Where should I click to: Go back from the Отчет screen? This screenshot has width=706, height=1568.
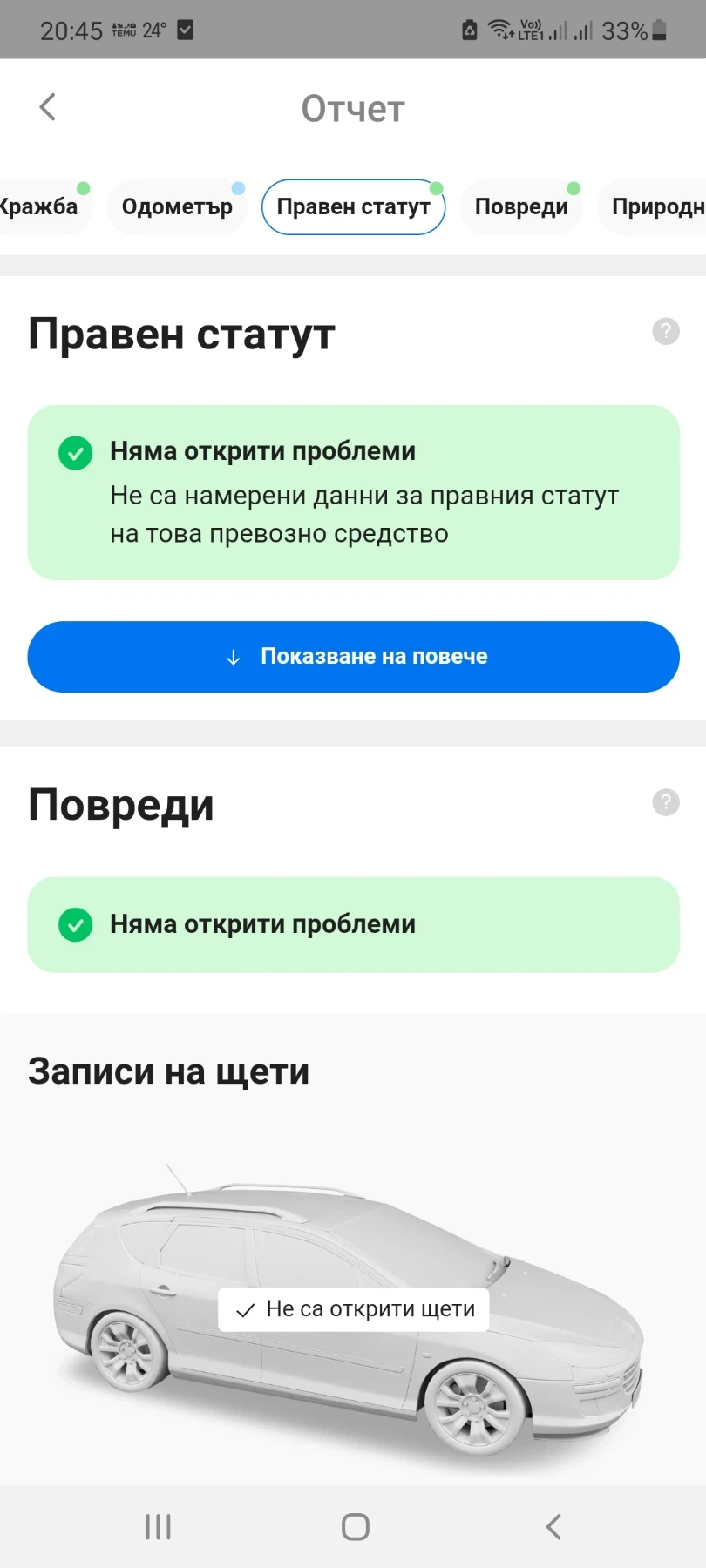click(x=48, y=108)
